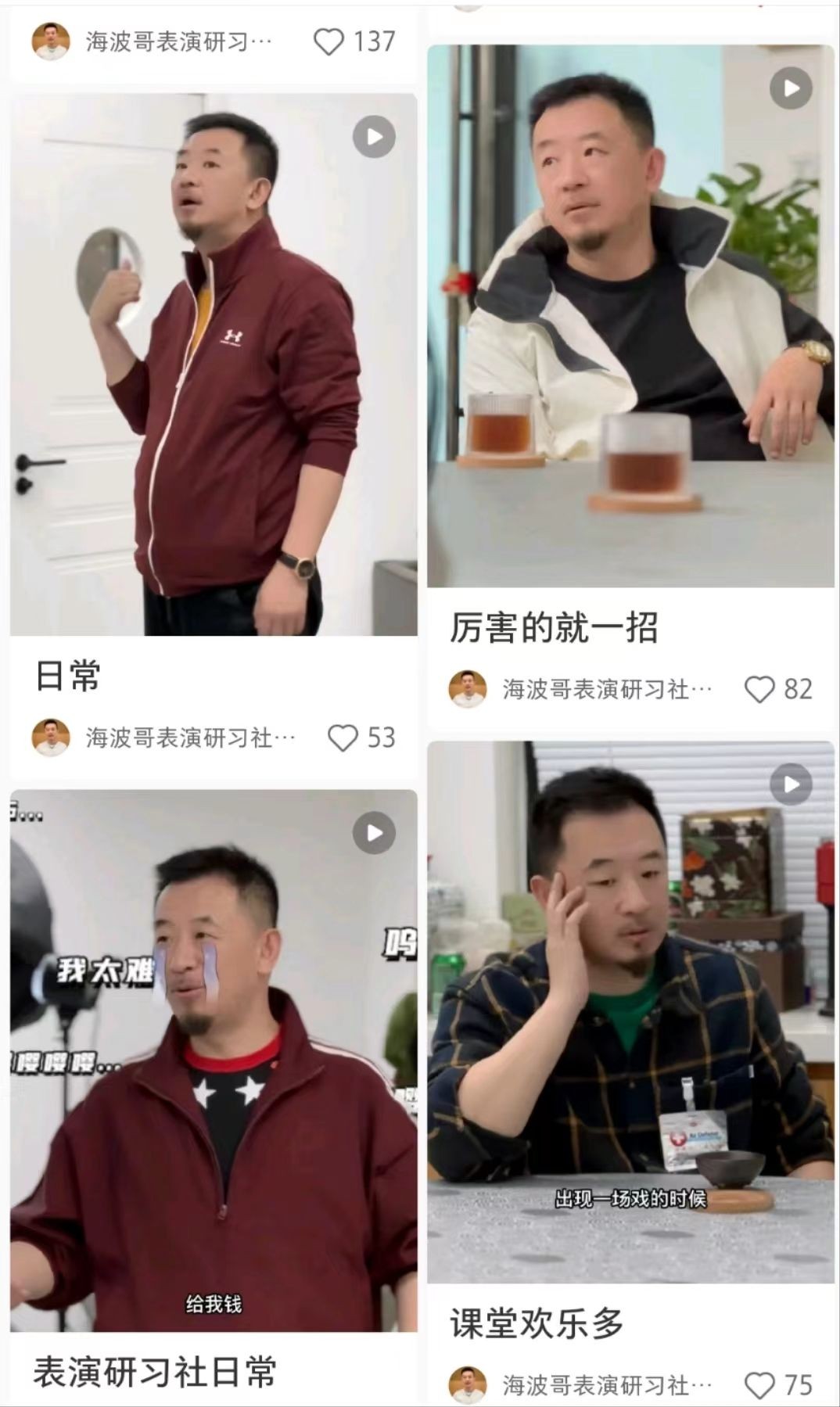The image size is (840, 1407).
Task: Open the 表演研习社日常 video post
Action: (214, 1061)
